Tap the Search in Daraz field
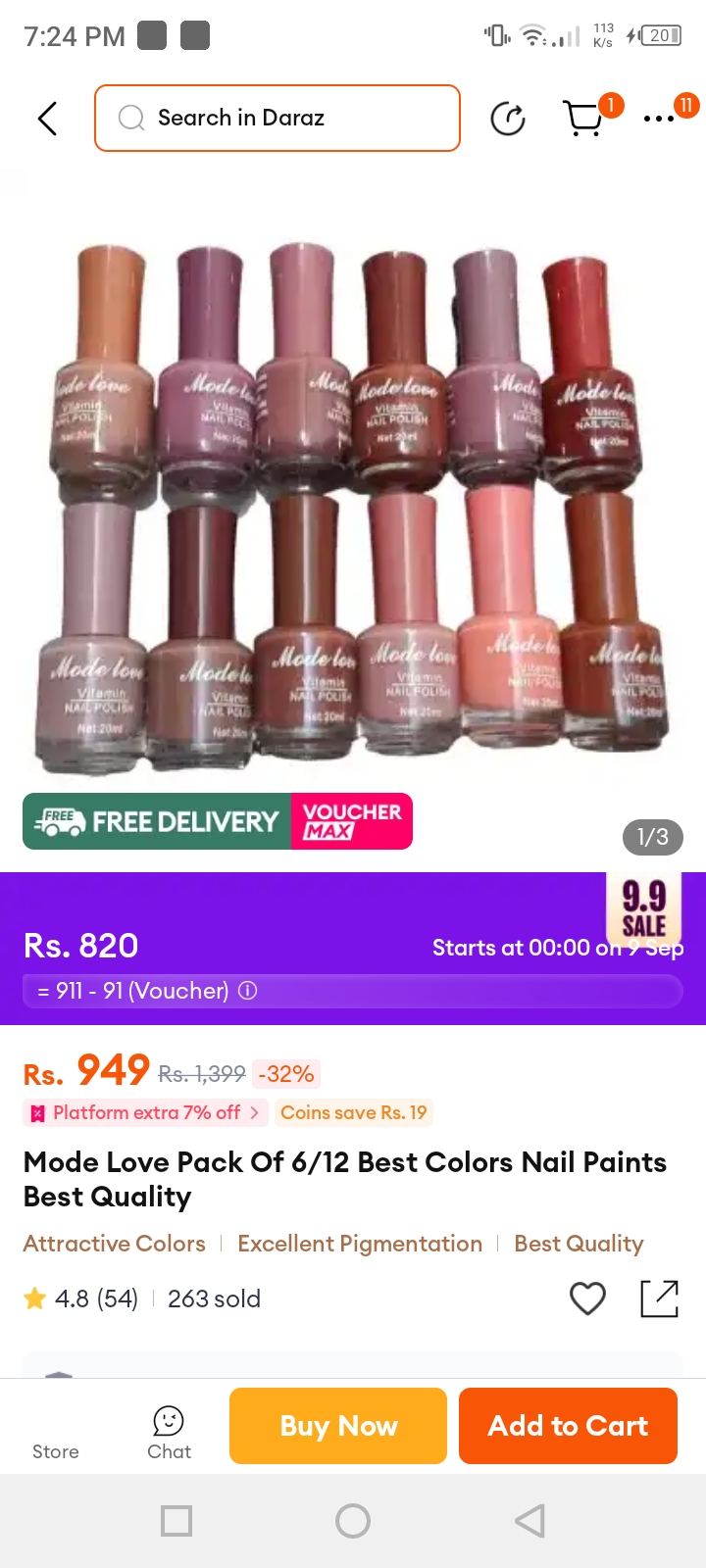Screen dimensions: 706x1568 tap(277, 119)
